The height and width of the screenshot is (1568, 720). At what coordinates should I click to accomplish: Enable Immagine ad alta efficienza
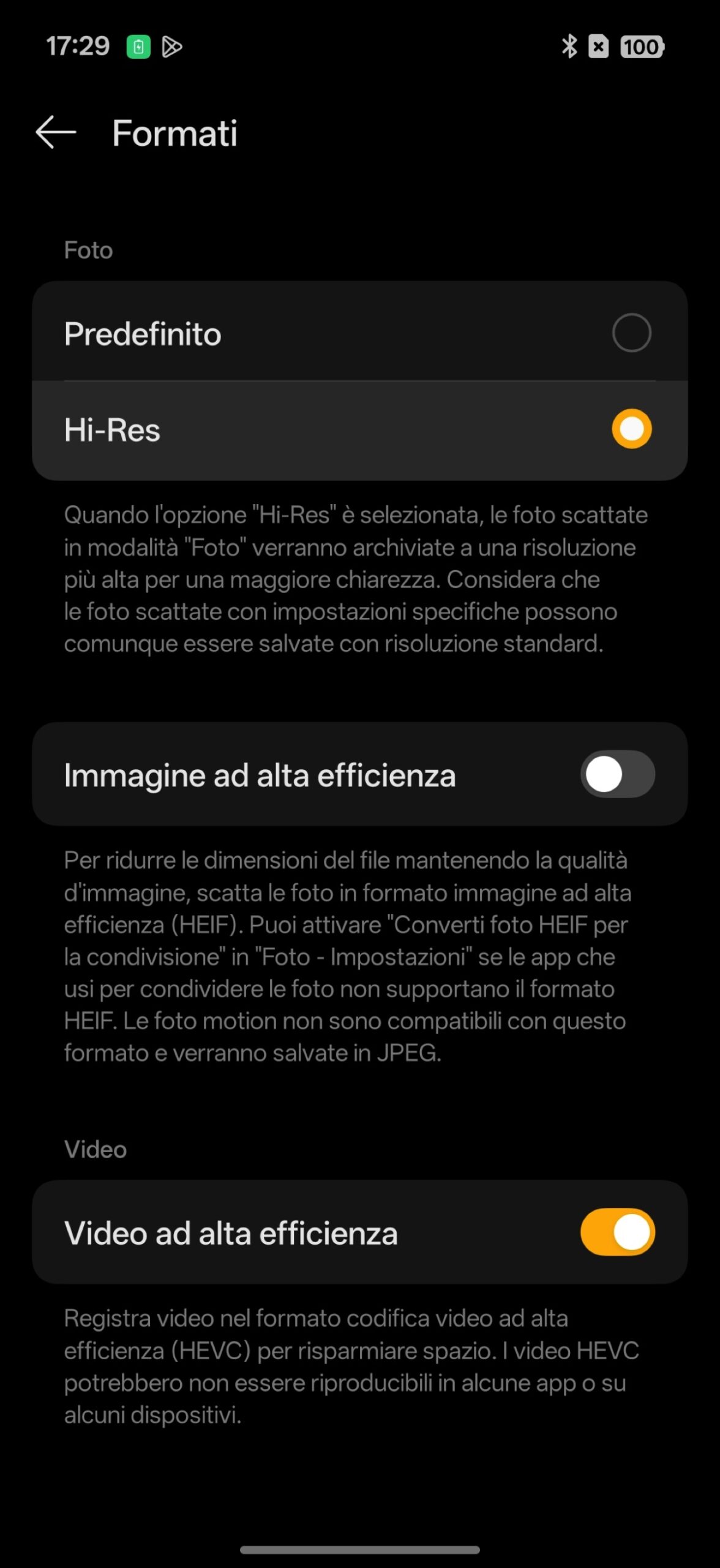(617, 774)
